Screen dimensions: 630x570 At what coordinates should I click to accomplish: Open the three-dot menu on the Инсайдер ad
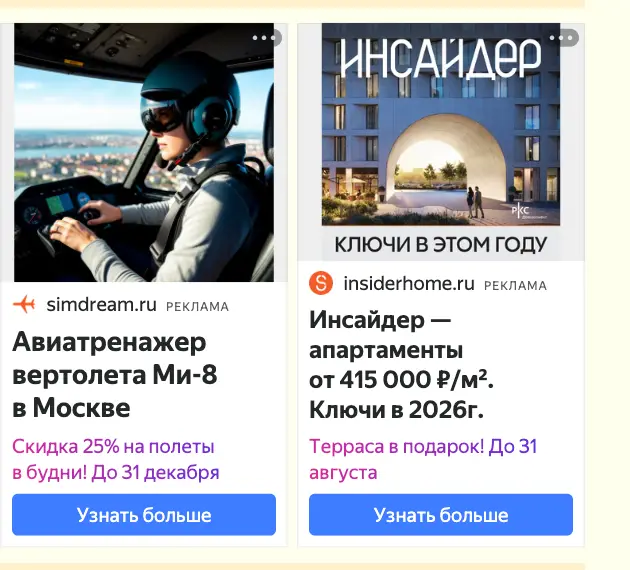[562, 38]
